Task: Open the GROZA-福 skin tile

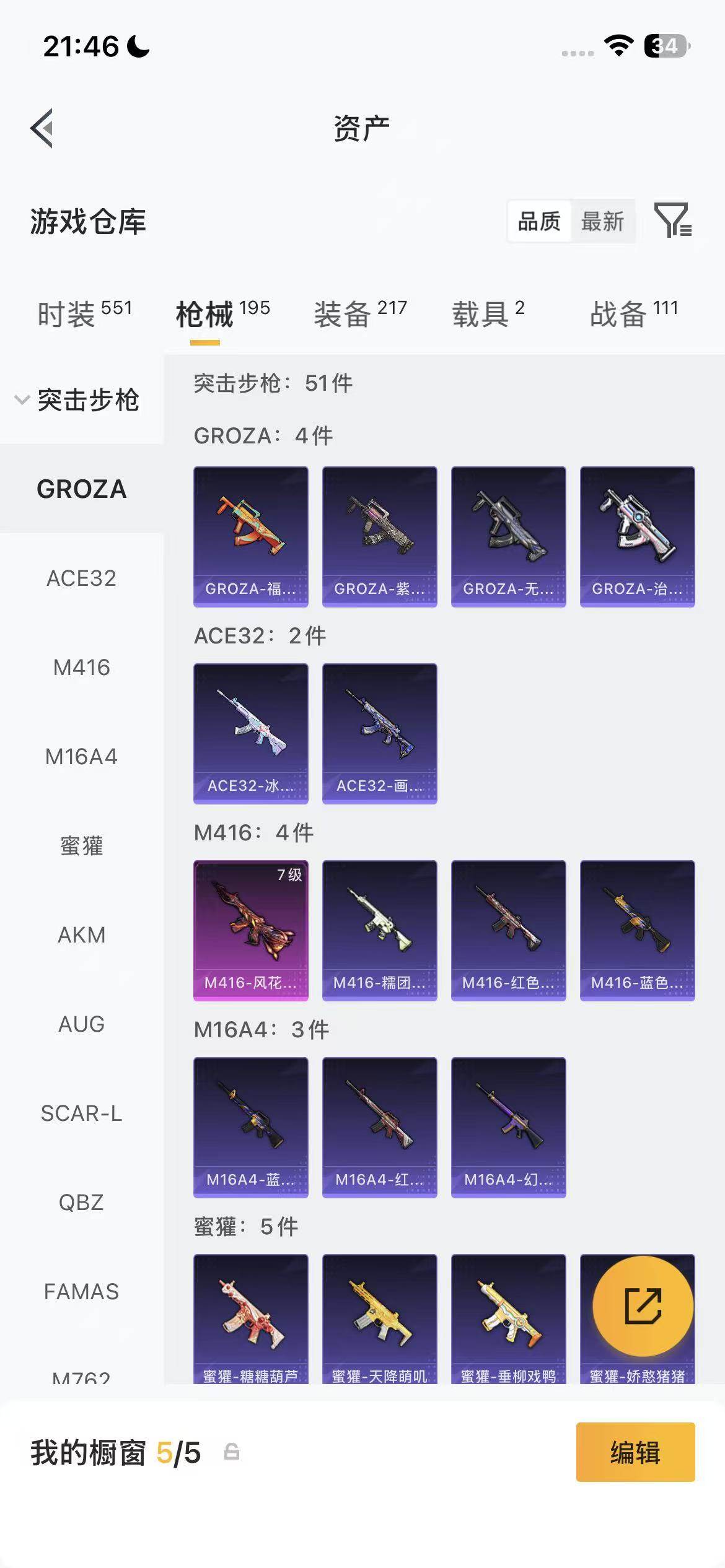Action: click(251, 537)
